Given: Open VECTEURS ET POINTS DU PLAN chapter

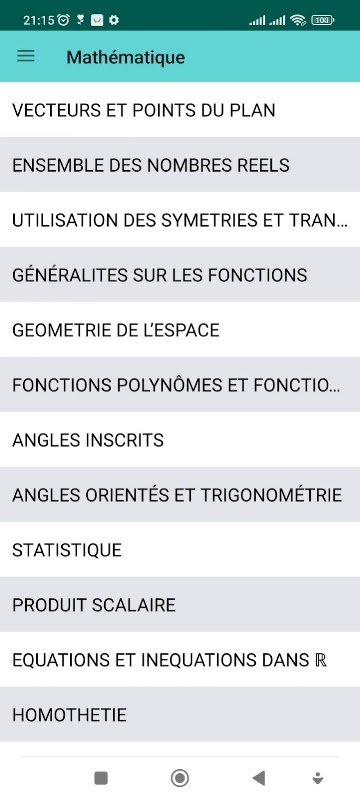Looking at the screenshot, I should tap(180, 110).
